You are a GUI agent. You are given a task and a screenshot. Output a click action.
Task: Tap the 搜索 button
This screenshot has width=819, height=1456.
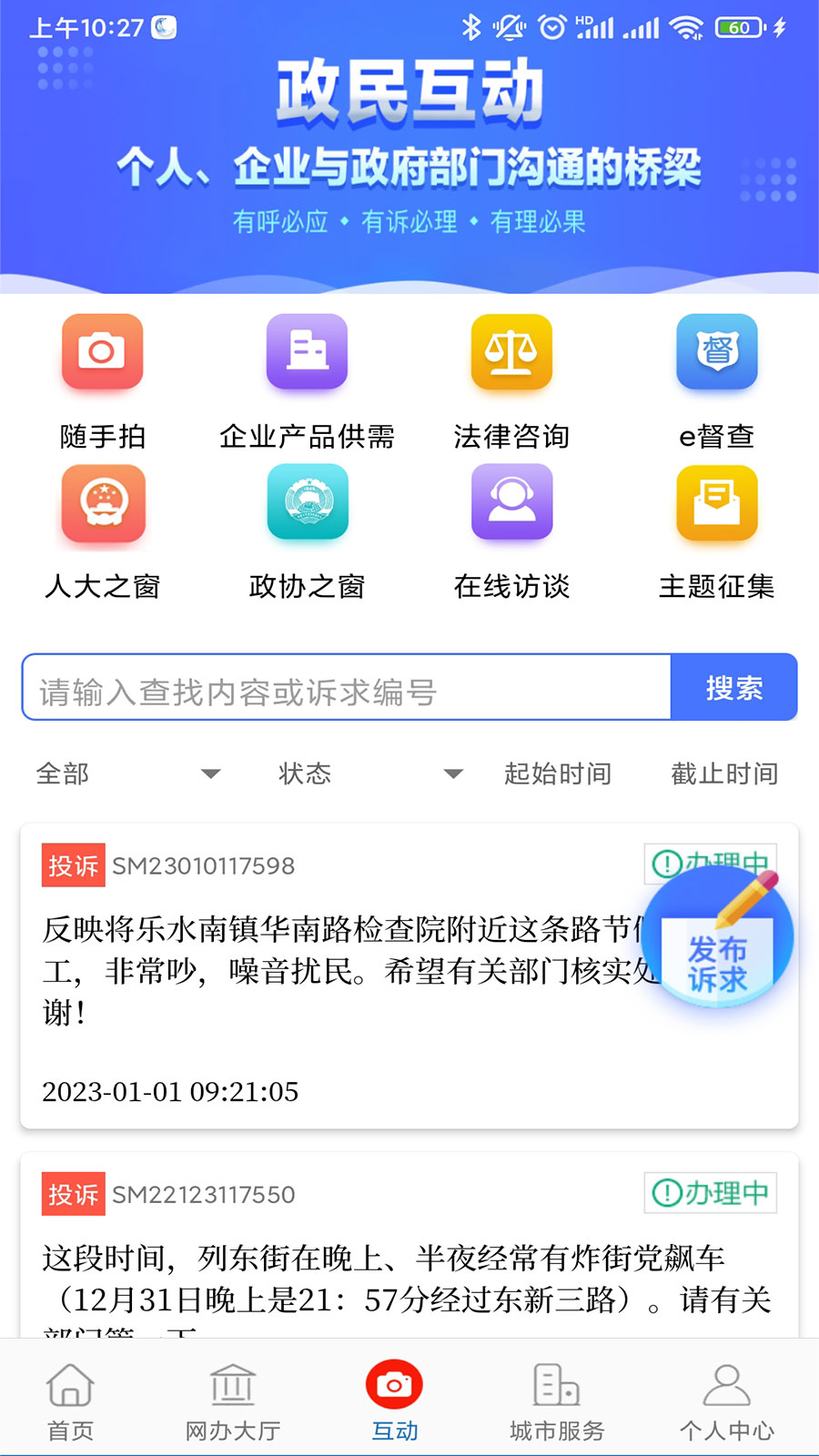click(x=733, y=689)
